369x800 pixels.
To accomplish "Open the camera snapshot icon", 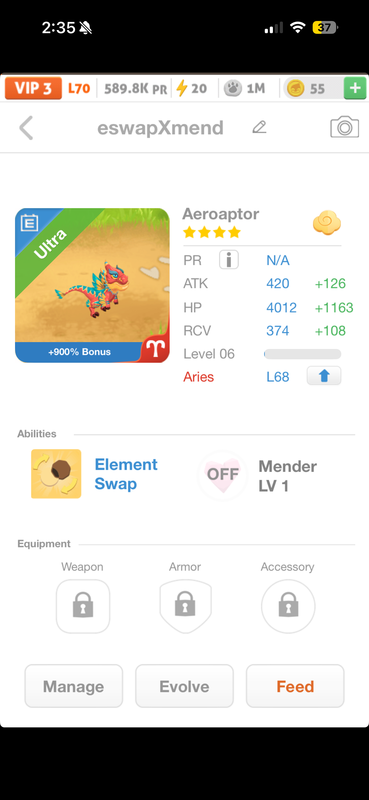I will [x=344, y=127].
